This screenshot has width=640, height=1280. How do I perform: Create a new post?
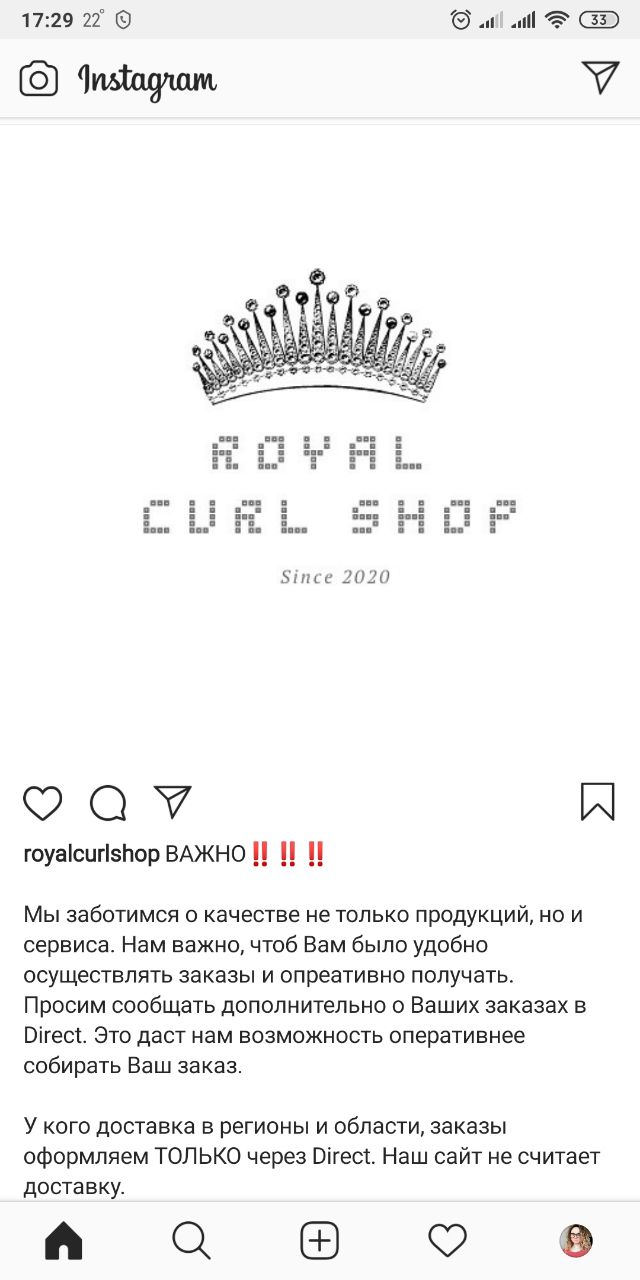pyautogui.click(x=320, y=1241)
